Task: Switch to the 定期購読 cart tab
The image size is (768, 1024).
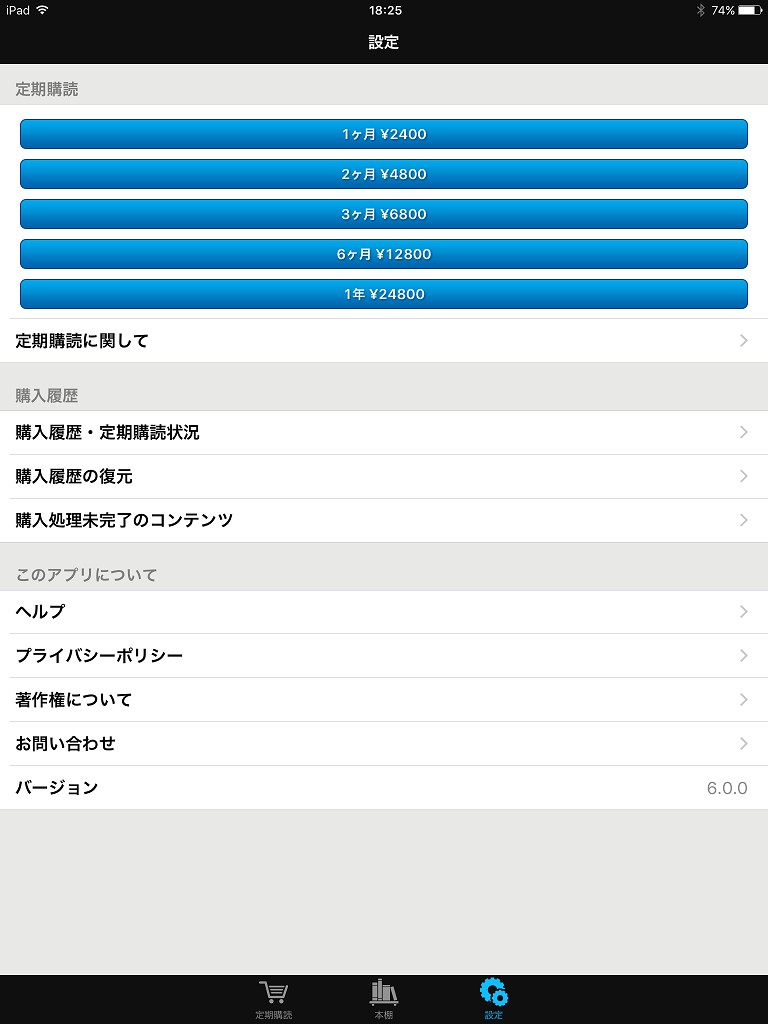Action: 274,999
